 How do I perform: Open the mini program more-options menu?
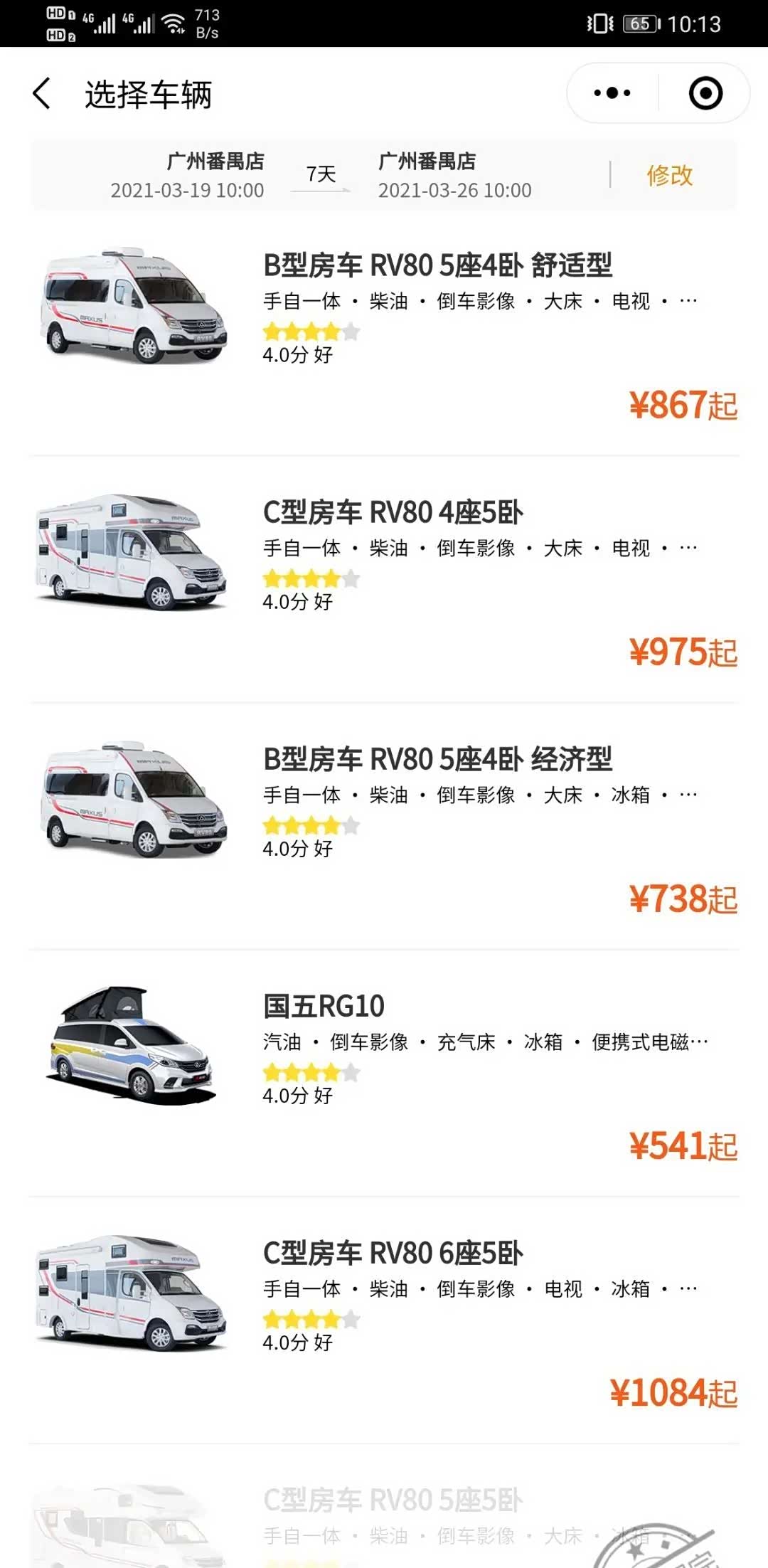612,93
